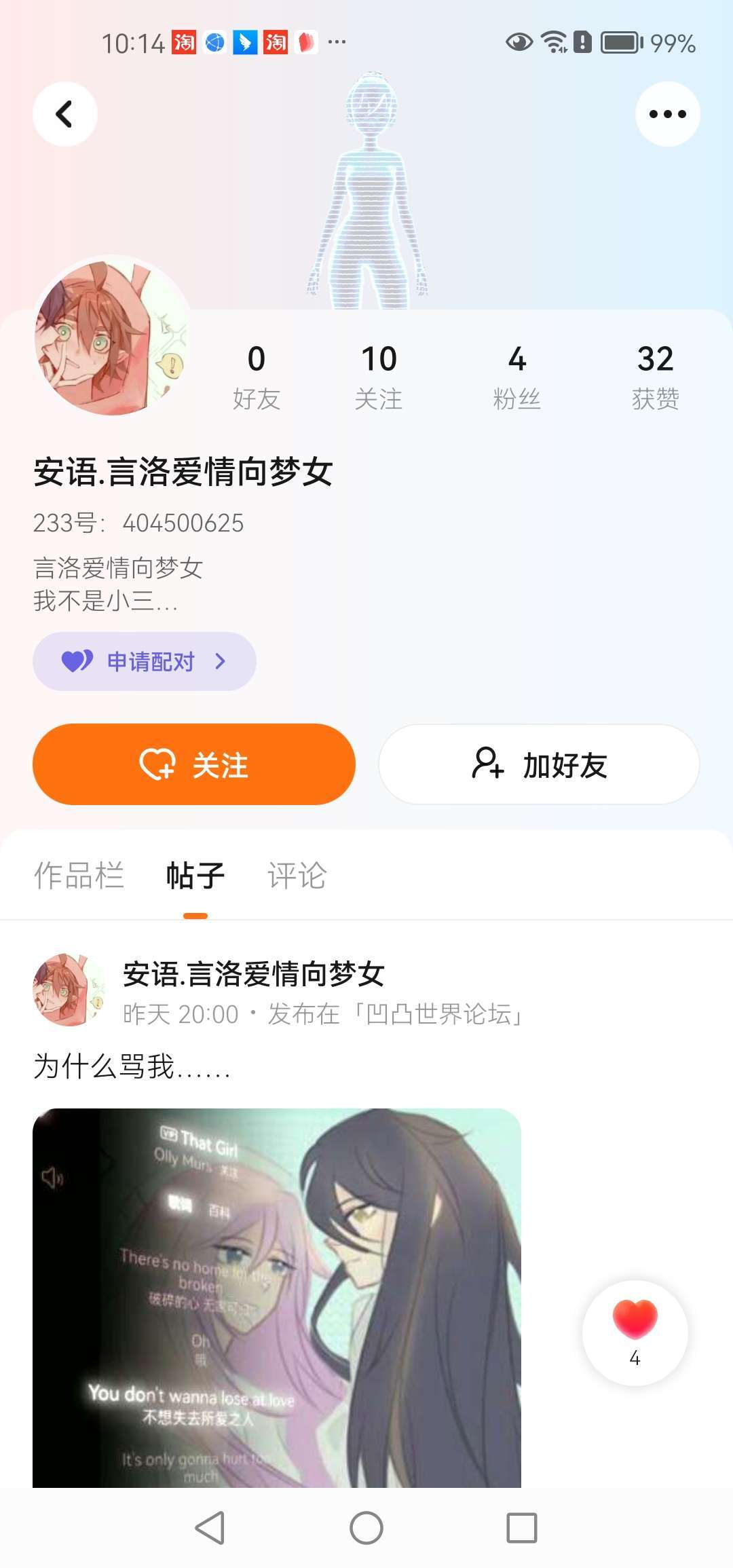The width and height of the screenshot is (733, 1568).
Task: Go back using the top-left arrow
Action: pyautogui.click(x=64, y=114)
